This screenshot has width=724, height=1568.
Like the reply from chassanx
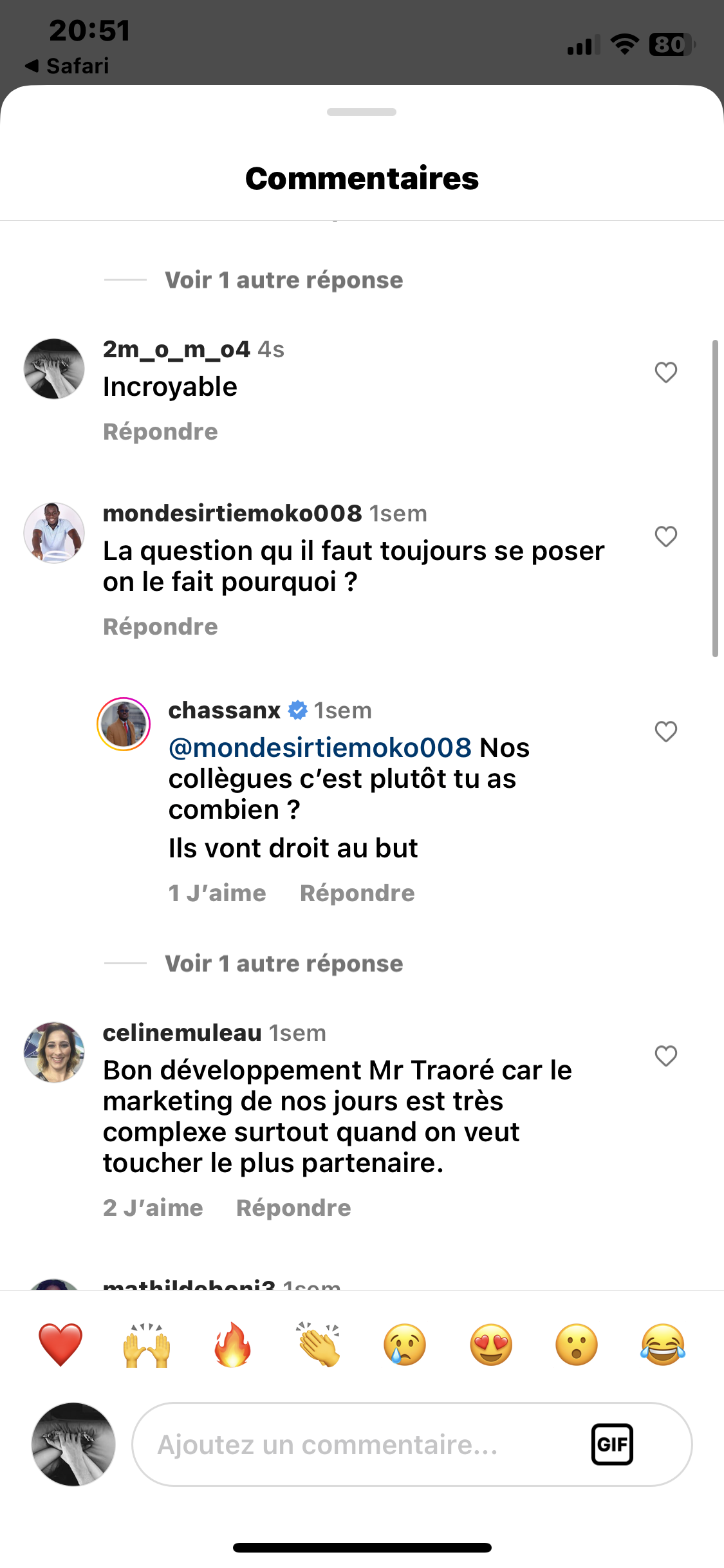pos(665,731)
